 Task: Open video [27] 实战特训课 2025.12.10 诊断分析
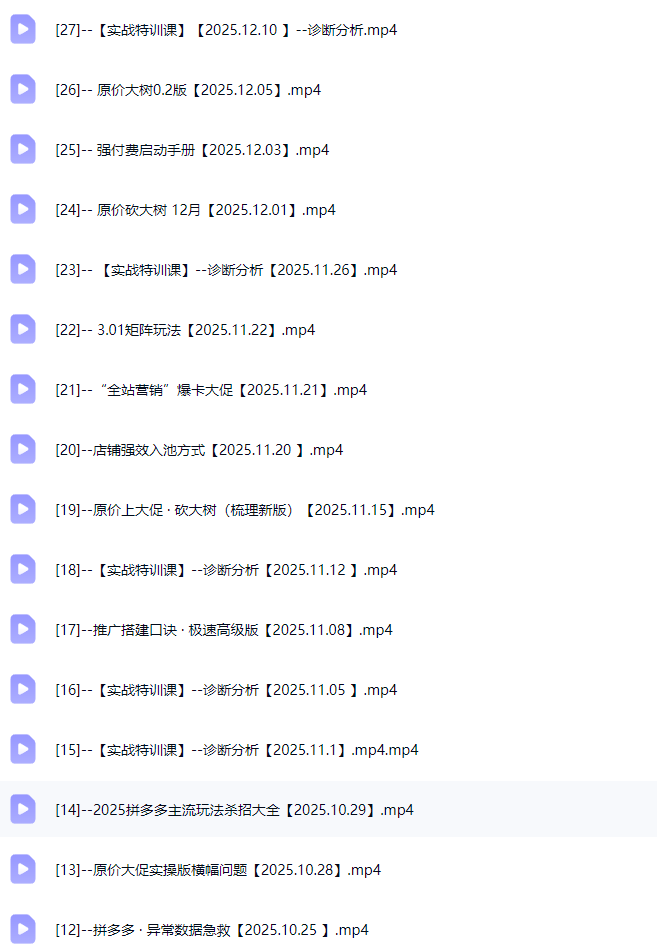point(226,30)
